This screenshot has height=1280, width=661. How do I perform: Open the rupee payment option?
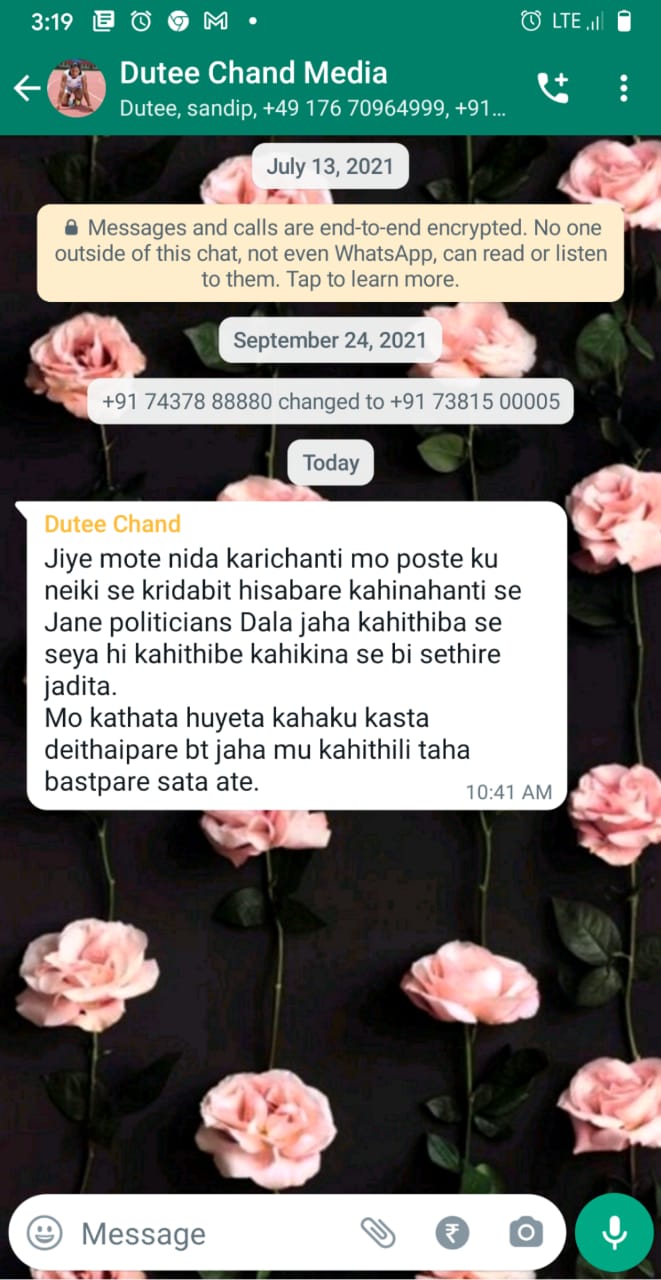pyautogui.click(x=452, y=1233)
